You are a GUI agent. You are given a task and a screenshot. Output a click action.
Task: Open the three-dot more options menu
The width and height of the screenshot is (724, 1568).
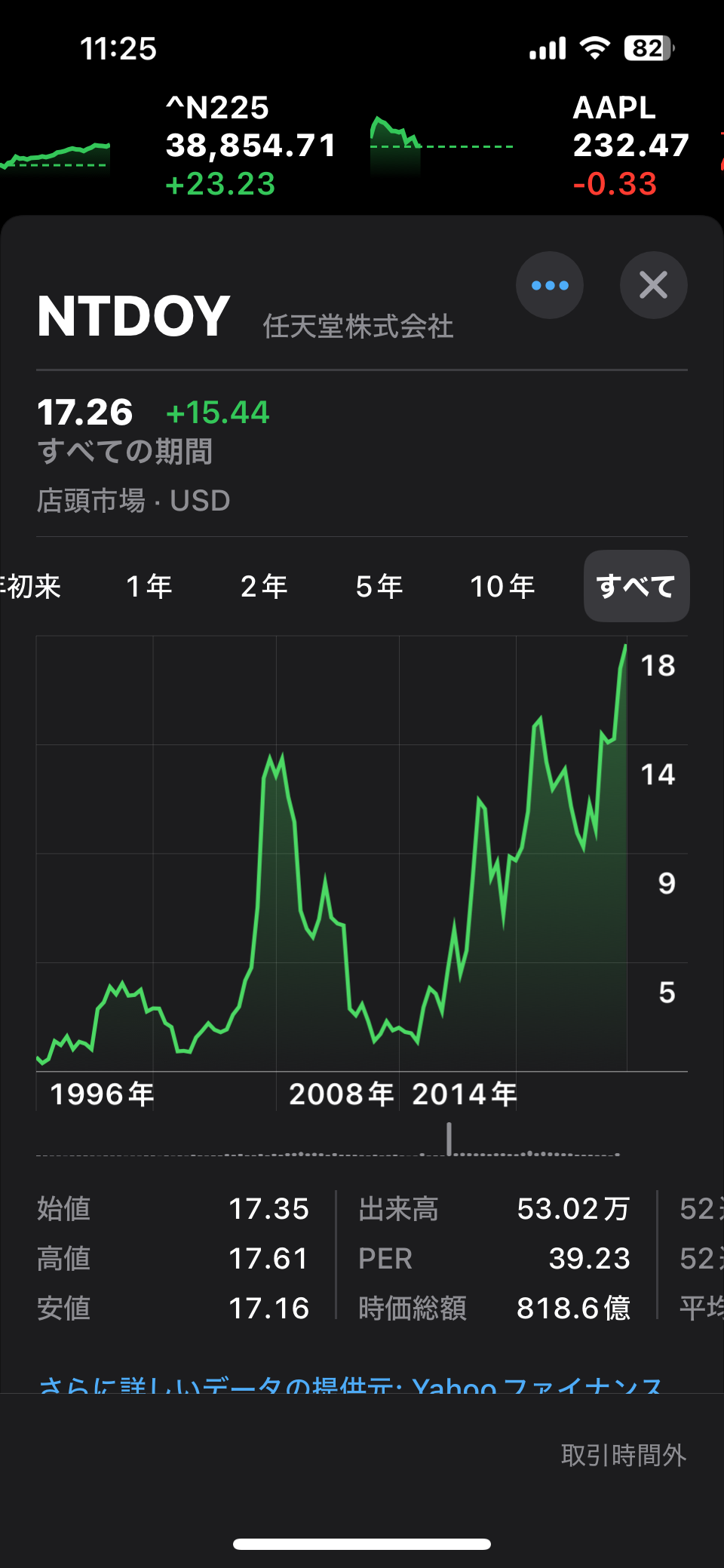[549, 285]
